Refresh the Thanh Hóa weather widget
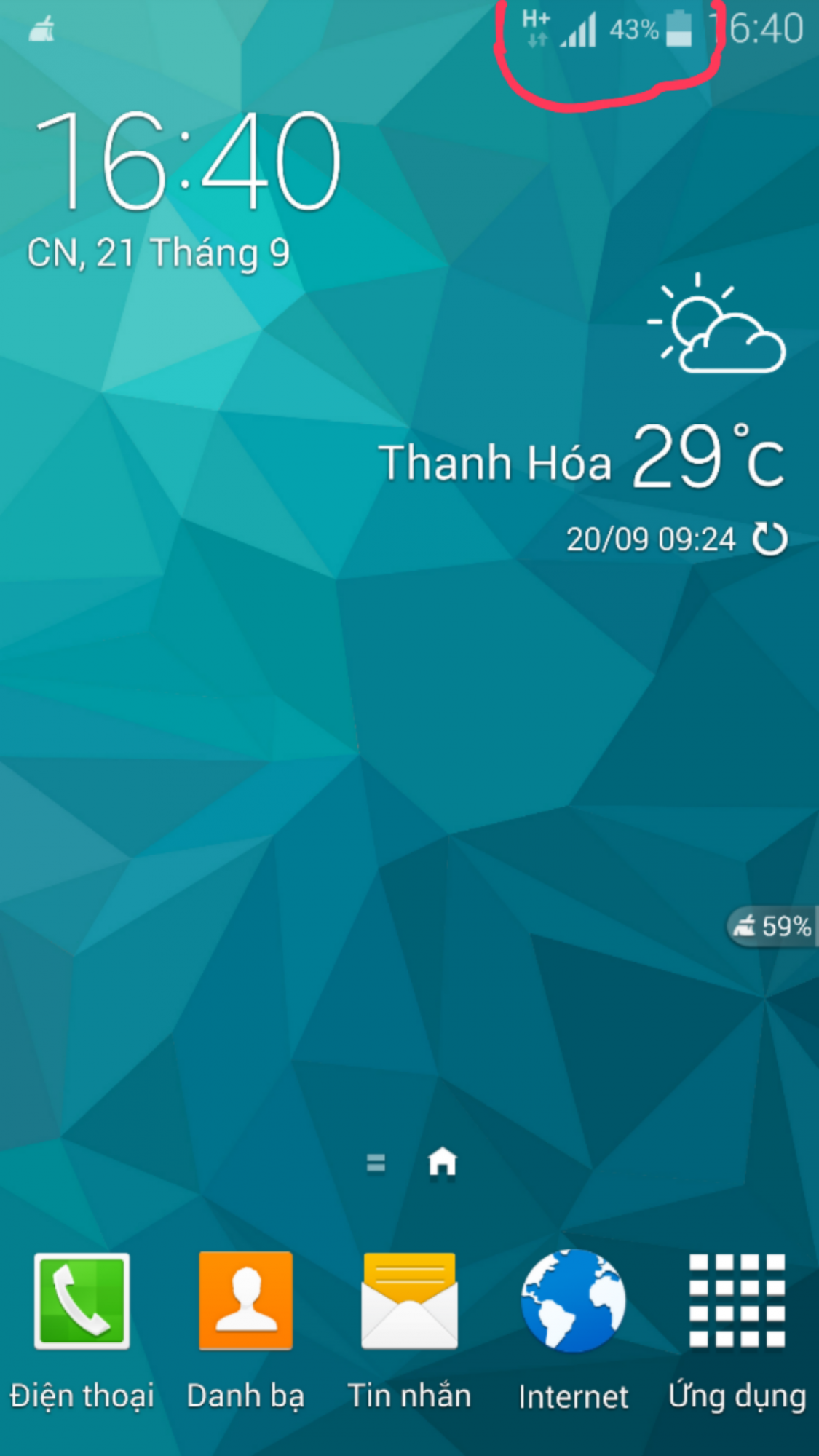 tap(769, 539)
